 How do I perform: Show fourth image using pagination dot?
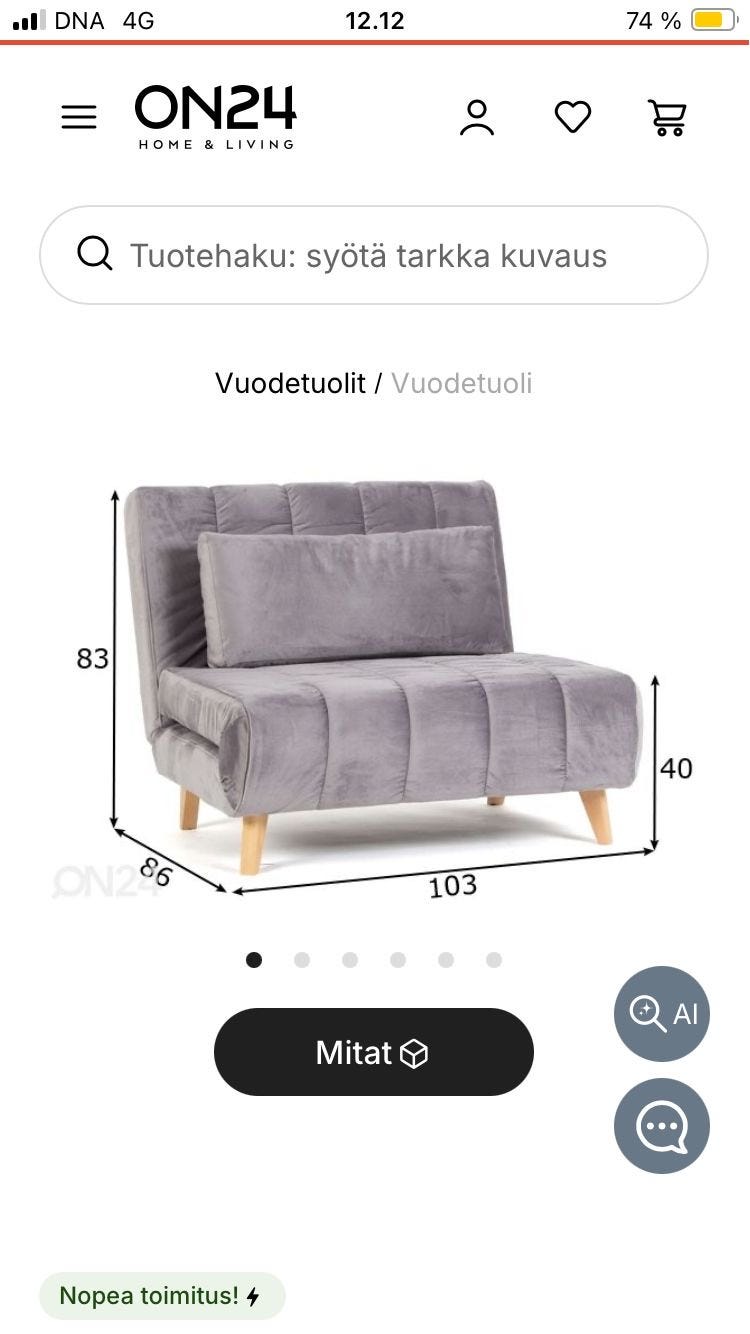coord(398,959)
